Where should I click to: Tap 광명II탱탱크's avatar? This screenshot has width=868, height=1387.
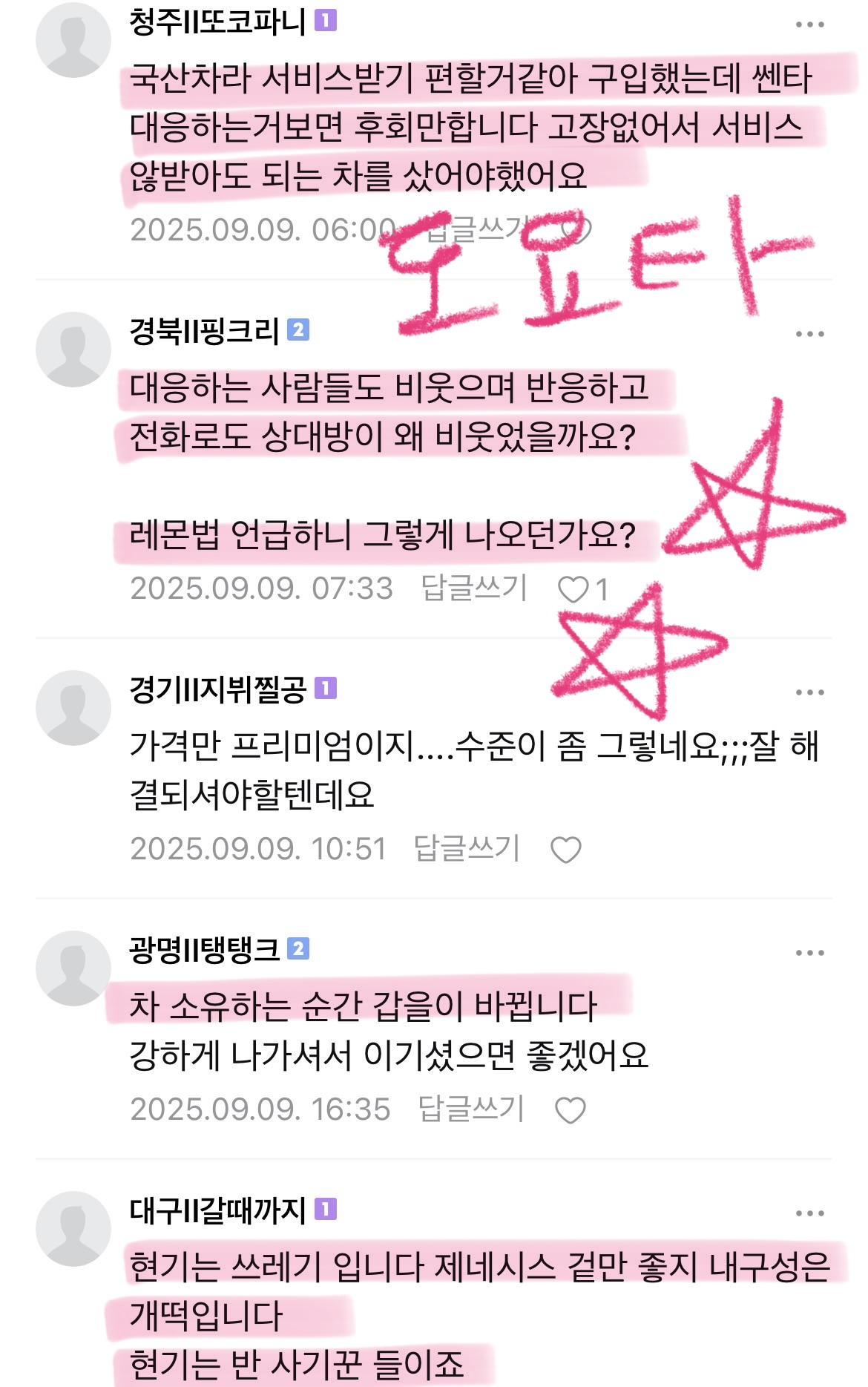pyautogui.click(x=73, y=968)
